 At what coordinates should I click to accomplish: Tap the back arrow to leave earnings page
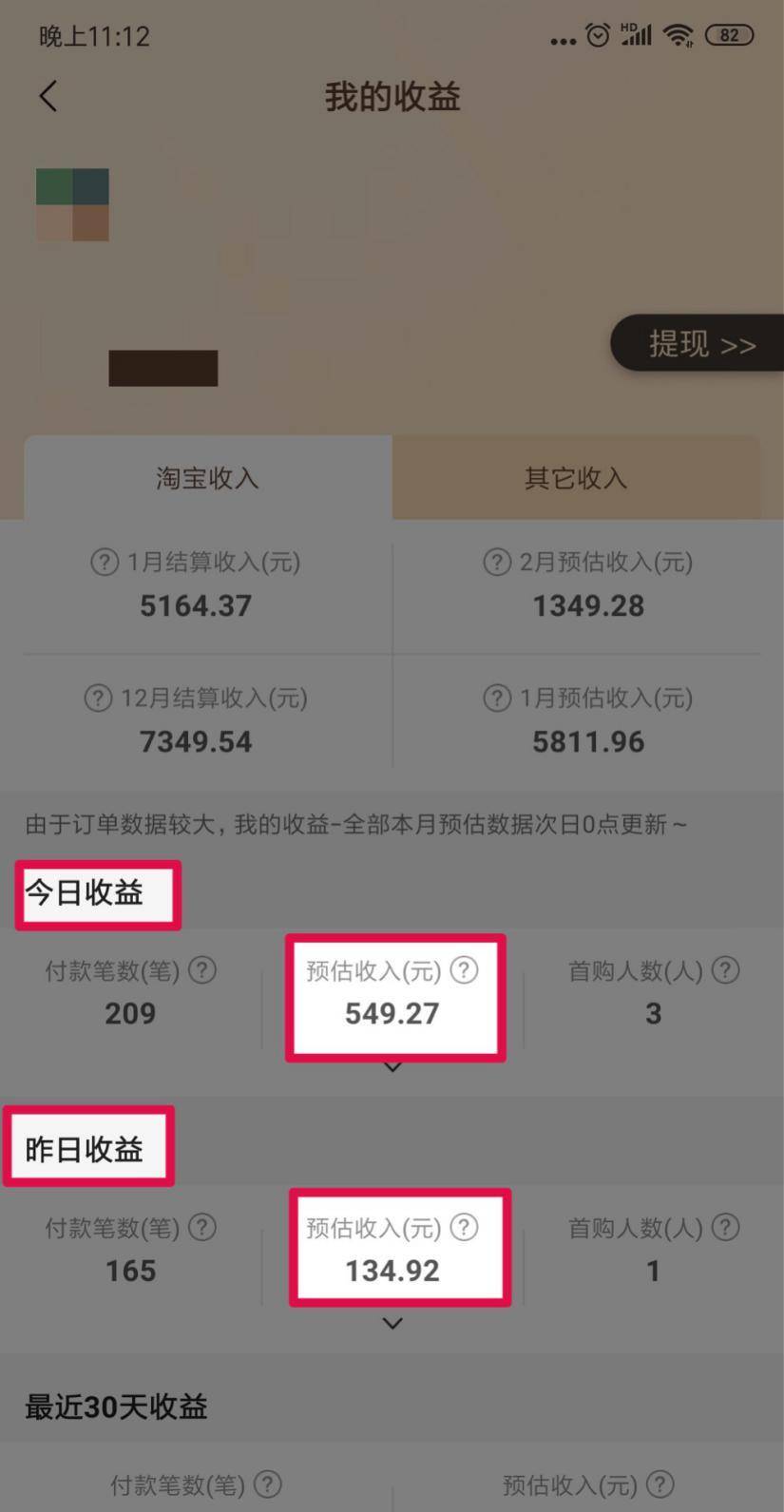[48, 96]
